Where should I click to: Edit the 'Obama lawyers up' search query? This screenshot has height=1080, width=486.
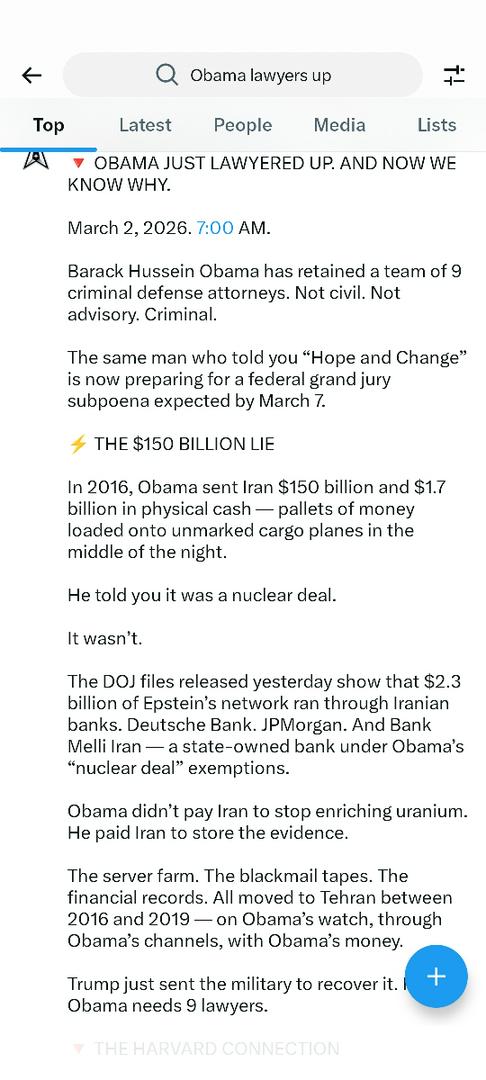coord(242,75)
